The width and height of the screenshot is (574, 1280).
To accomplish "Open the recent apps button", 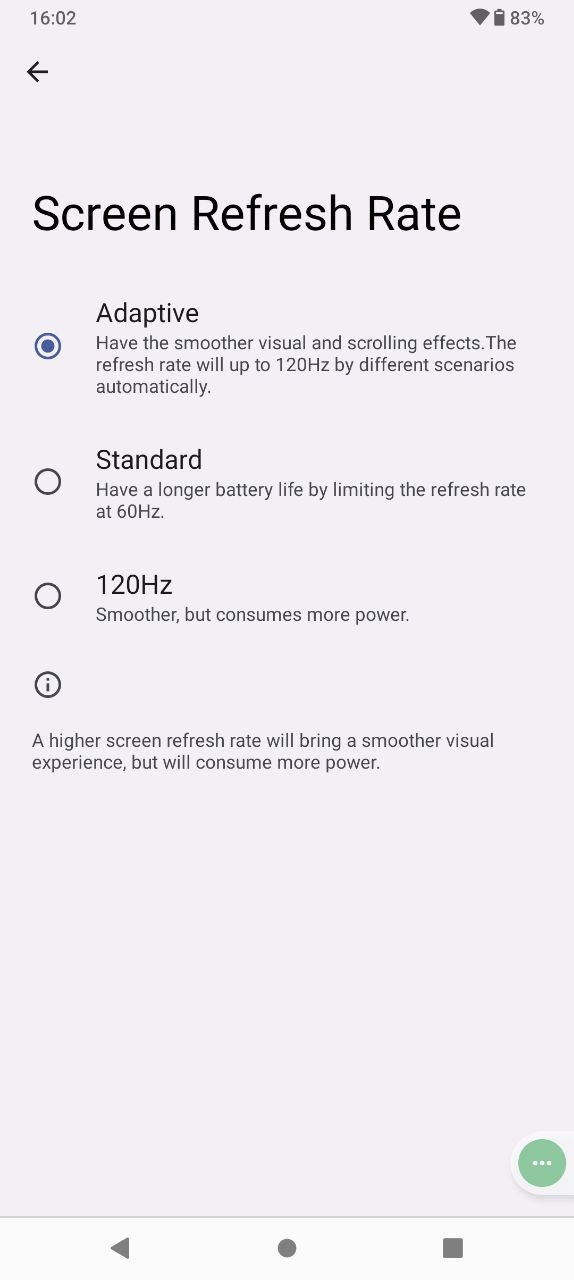I will click(453, 1247).
